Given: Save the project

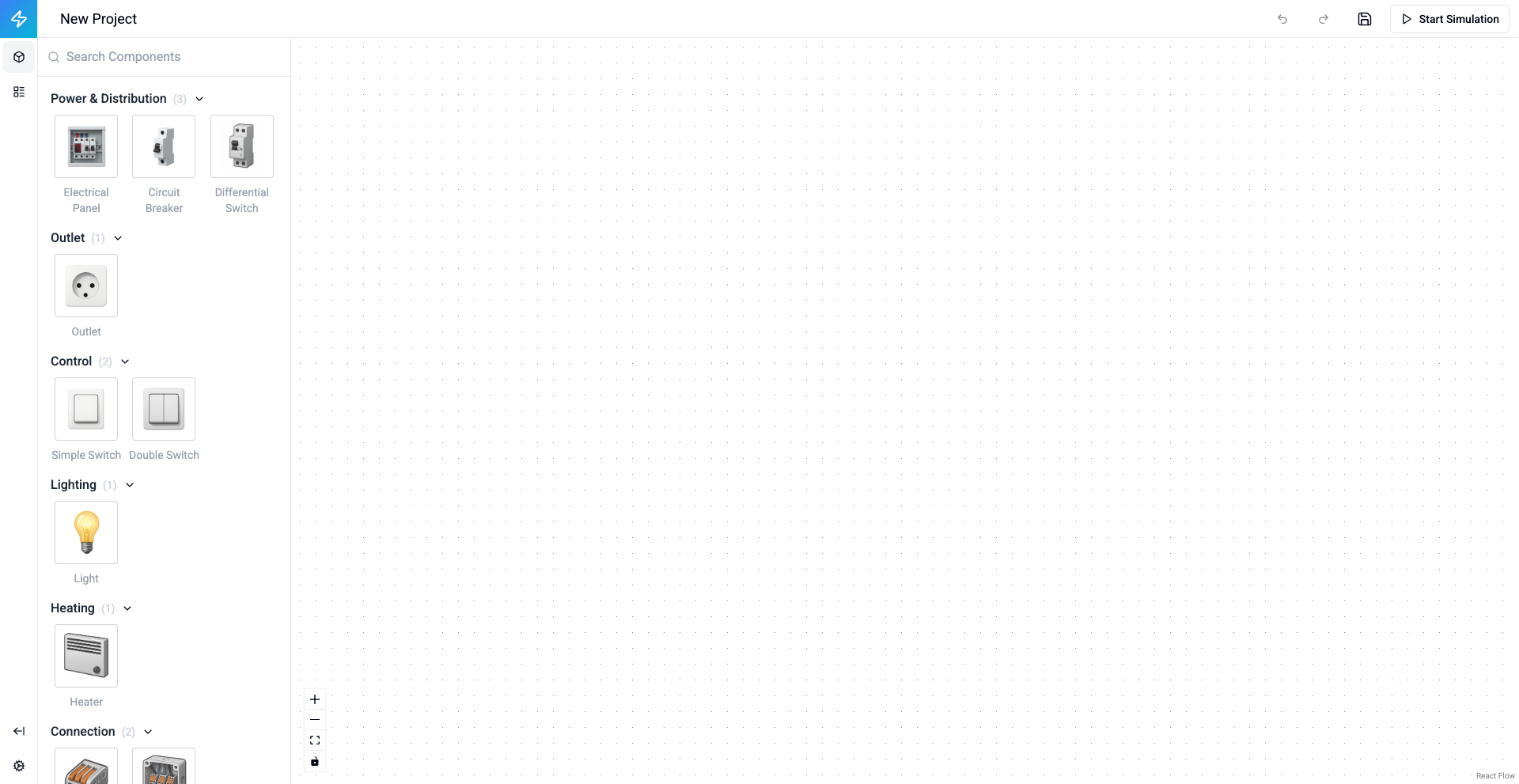Looking at the screenshot, I should tap(1365, 19).
